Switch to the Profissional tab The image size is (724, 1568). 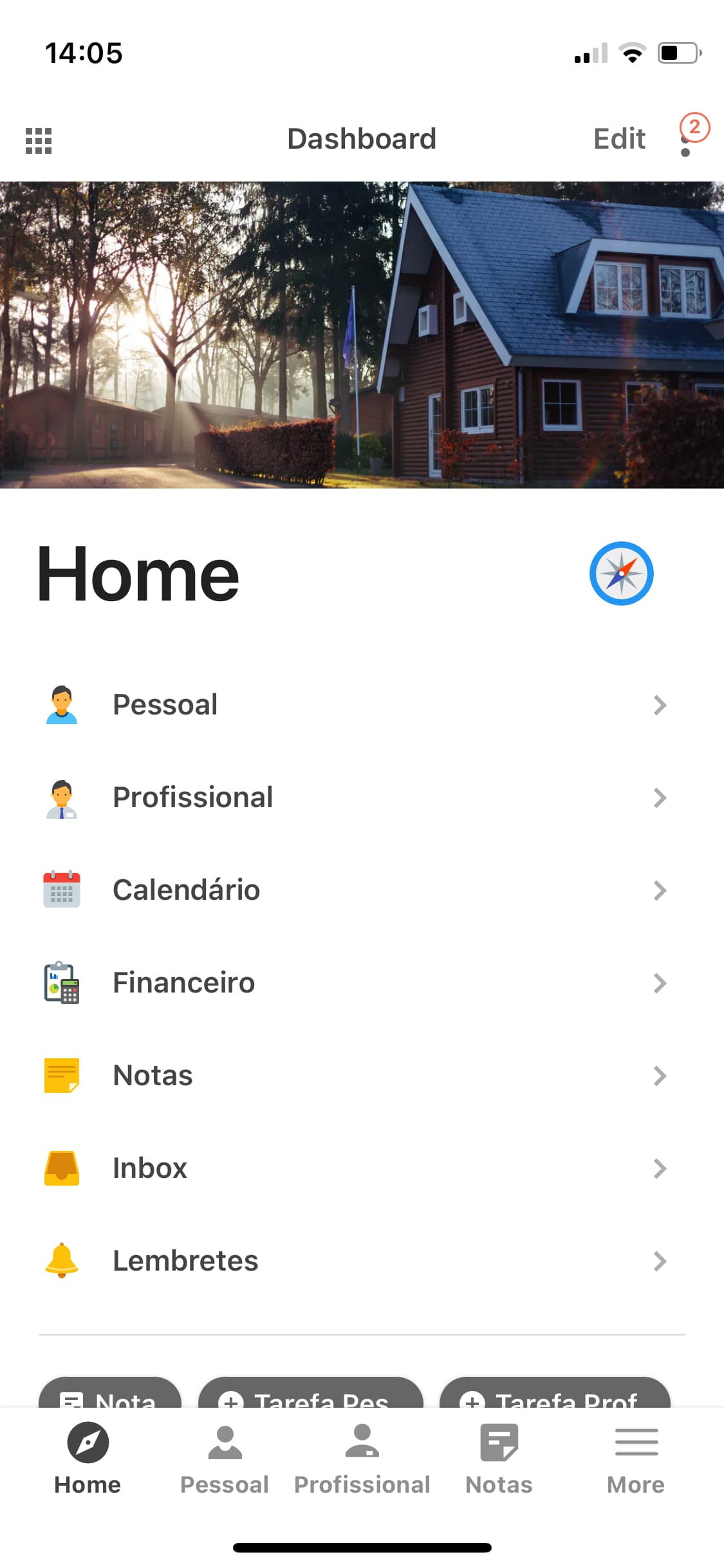pos(362,1459)
